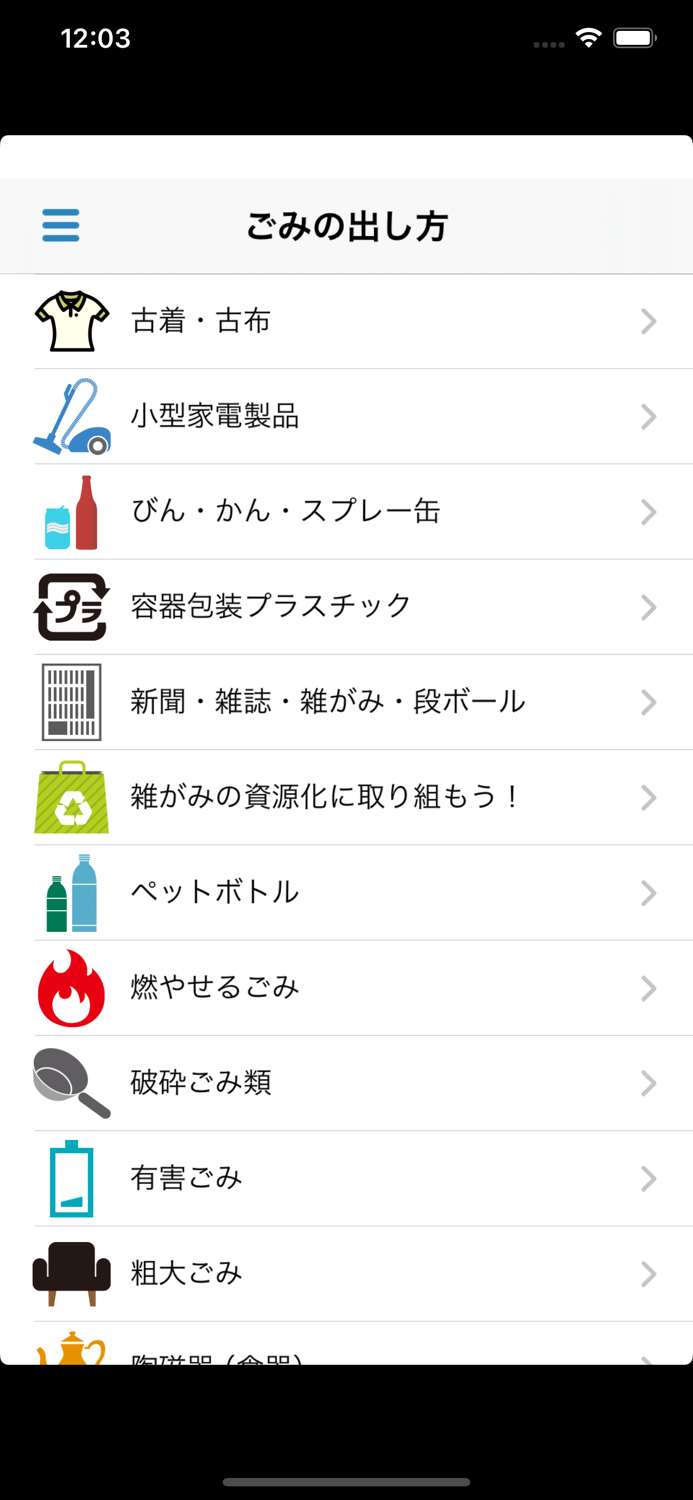The width and height of the screenshot is (693, 1500).
Task: Select the びん・かん・スプレー缶 row
Action: [346, 512]
